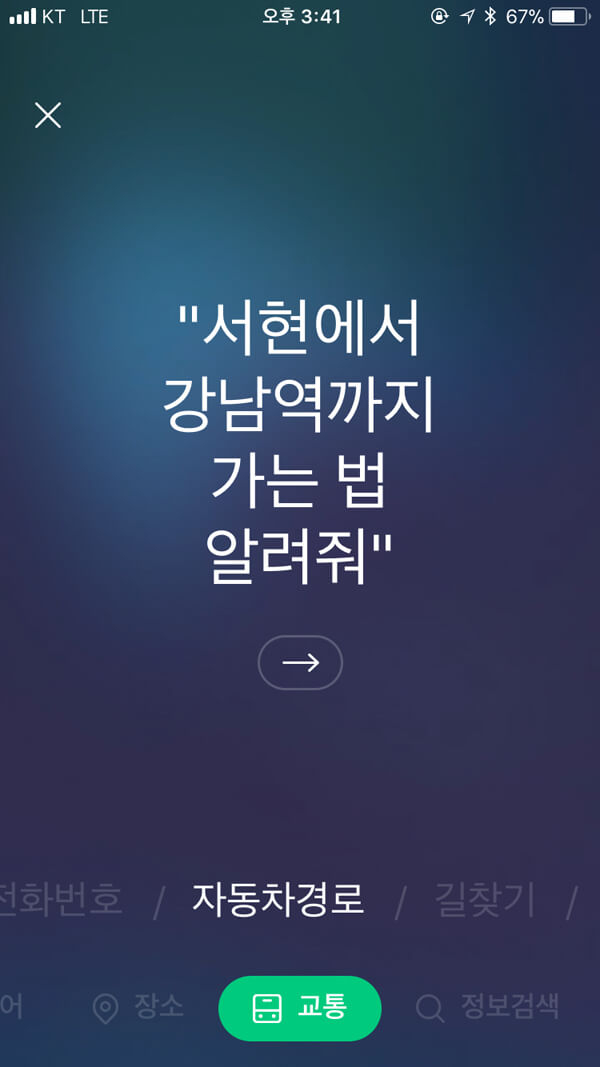Image resolution: width=600 pixels, height=1067 pixels.
Task: Close the voice command suggestion screen
Action: (x=48, y=116)
